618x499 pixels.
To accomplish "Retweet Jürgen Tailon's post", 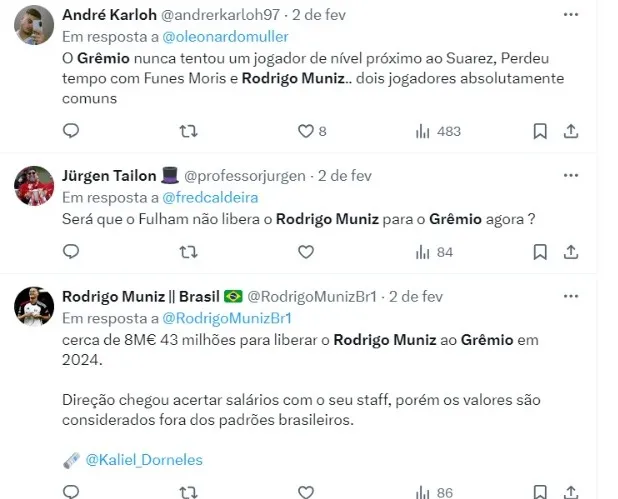I will [187, 251].
